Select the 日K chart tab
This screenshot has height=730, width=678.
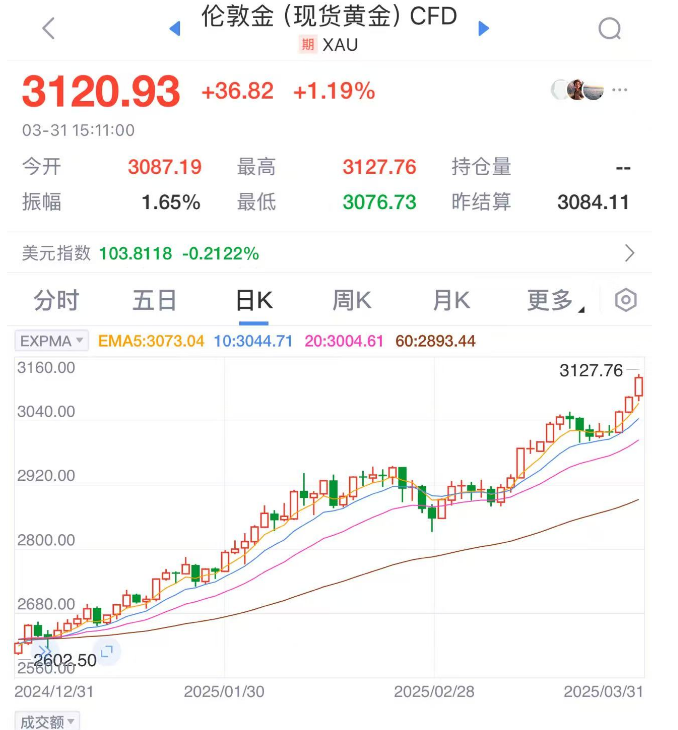(253, 300)
